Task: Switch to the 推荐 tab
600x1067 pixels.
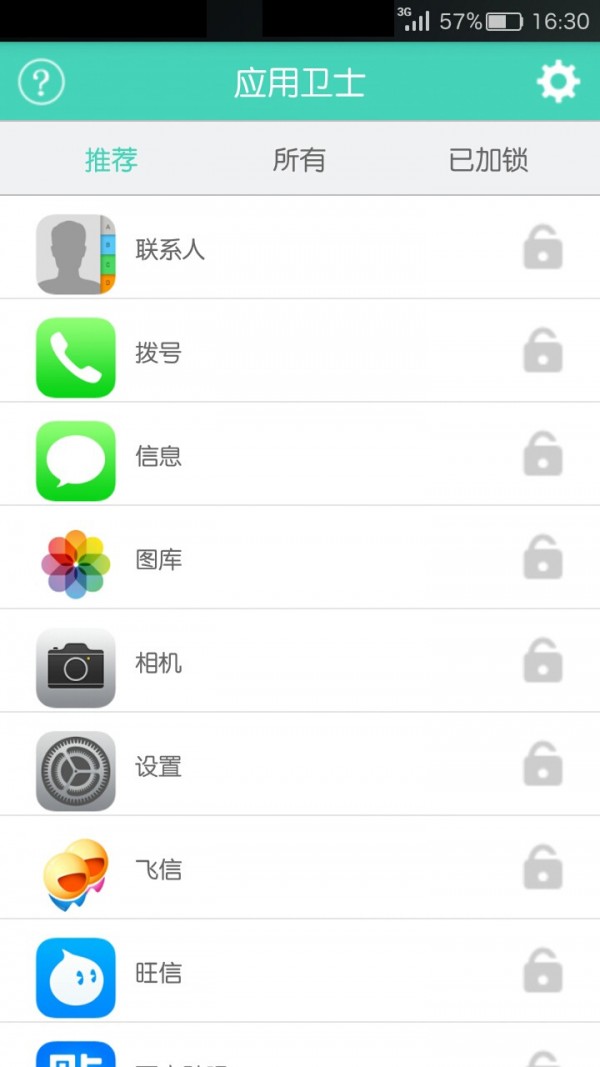Action: [112, 160]
